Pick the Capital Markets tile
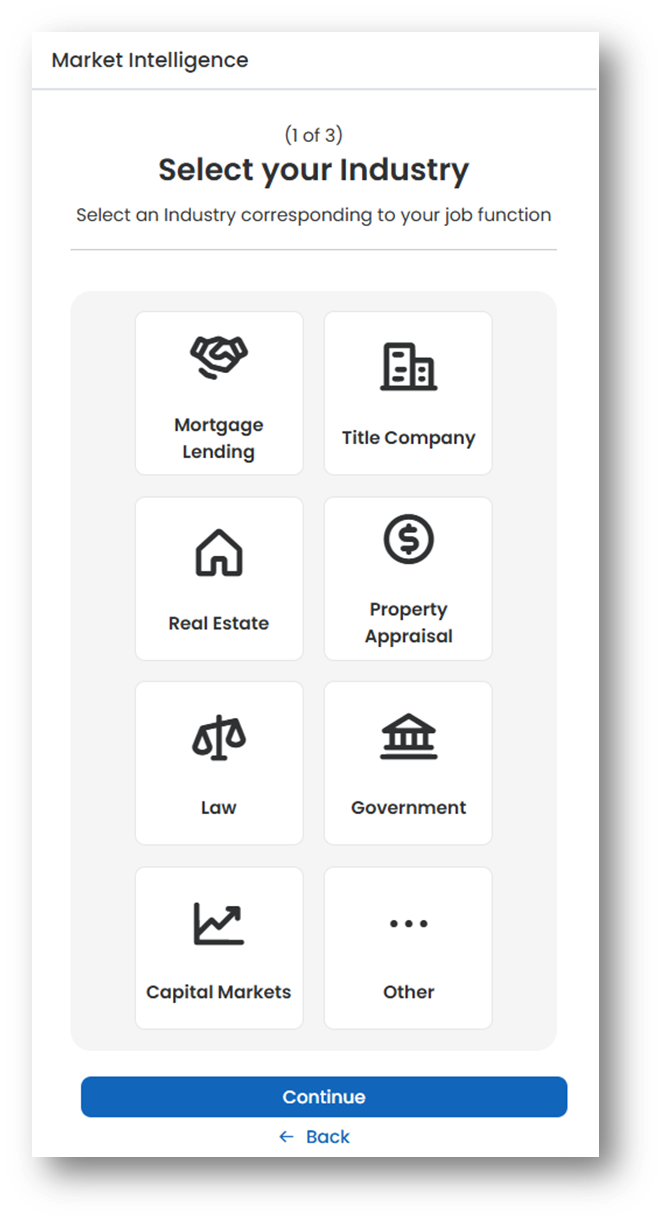This screenshot has width=664, height=1222. 219,948
